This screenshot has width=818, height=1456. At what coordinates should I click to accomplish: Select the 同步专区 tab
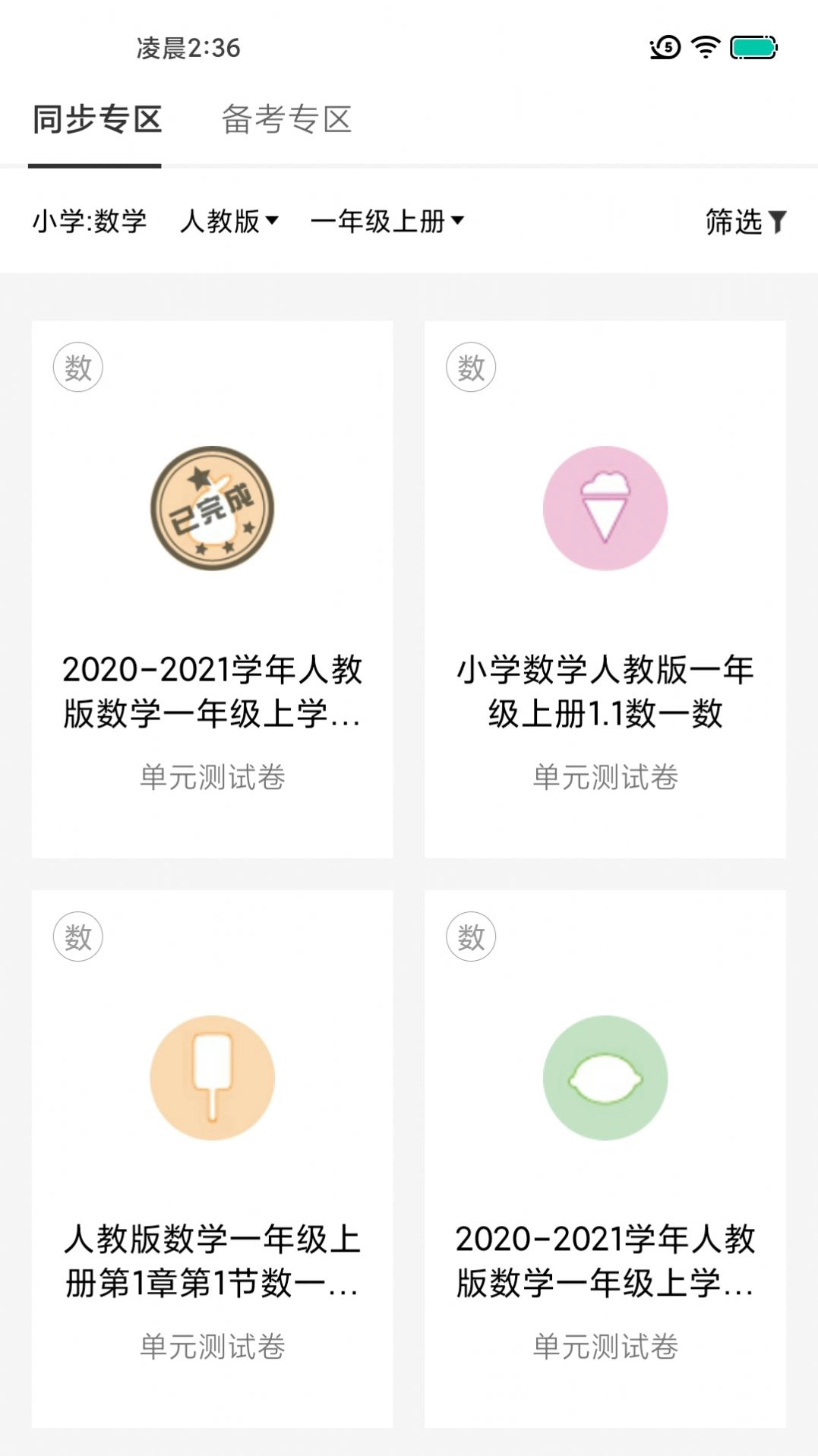94,118
